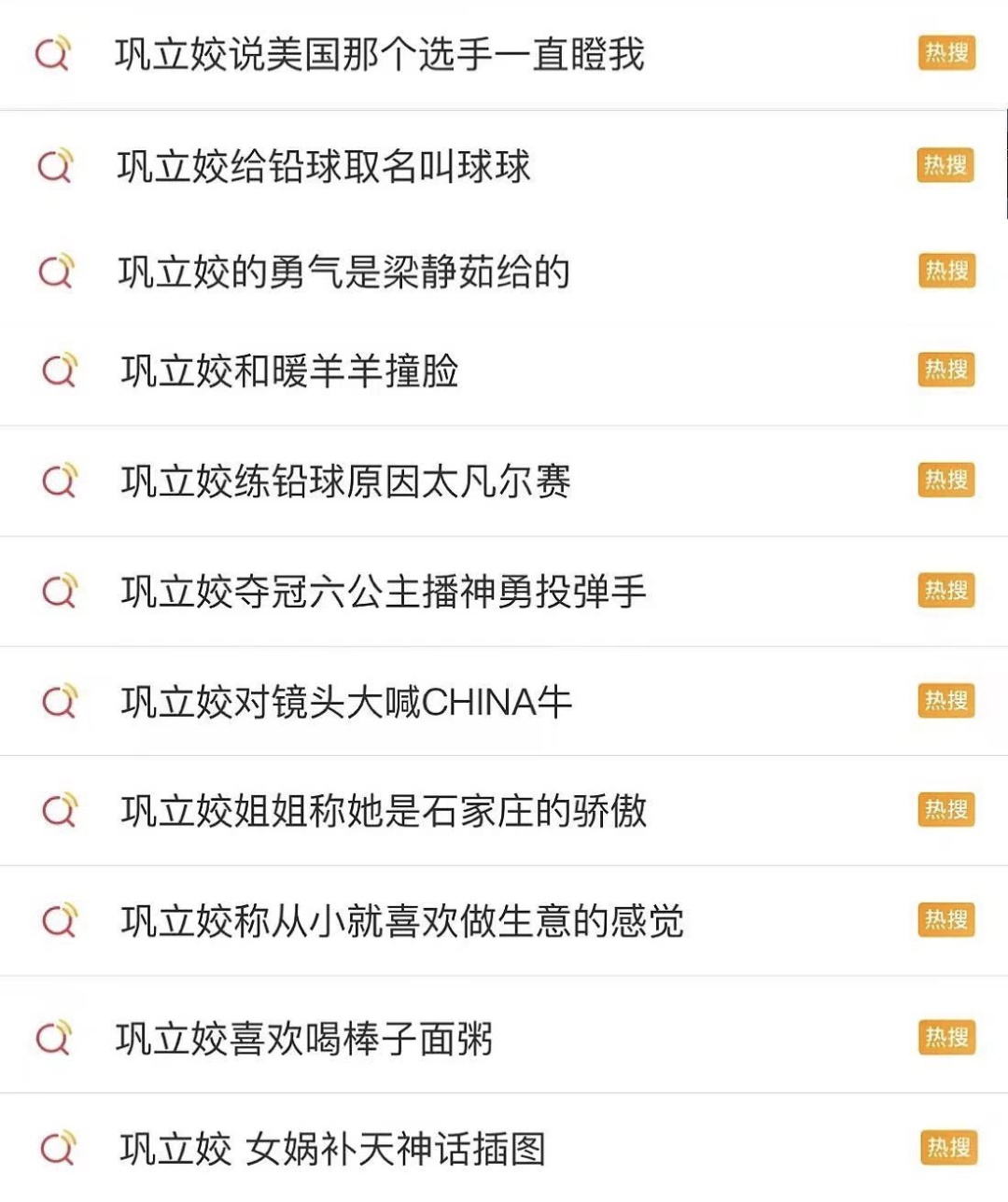1008x1202 pixels.
Task: Open 巩立姣 女娲补天神话插图 suggestion
Action: [332, 1149]
